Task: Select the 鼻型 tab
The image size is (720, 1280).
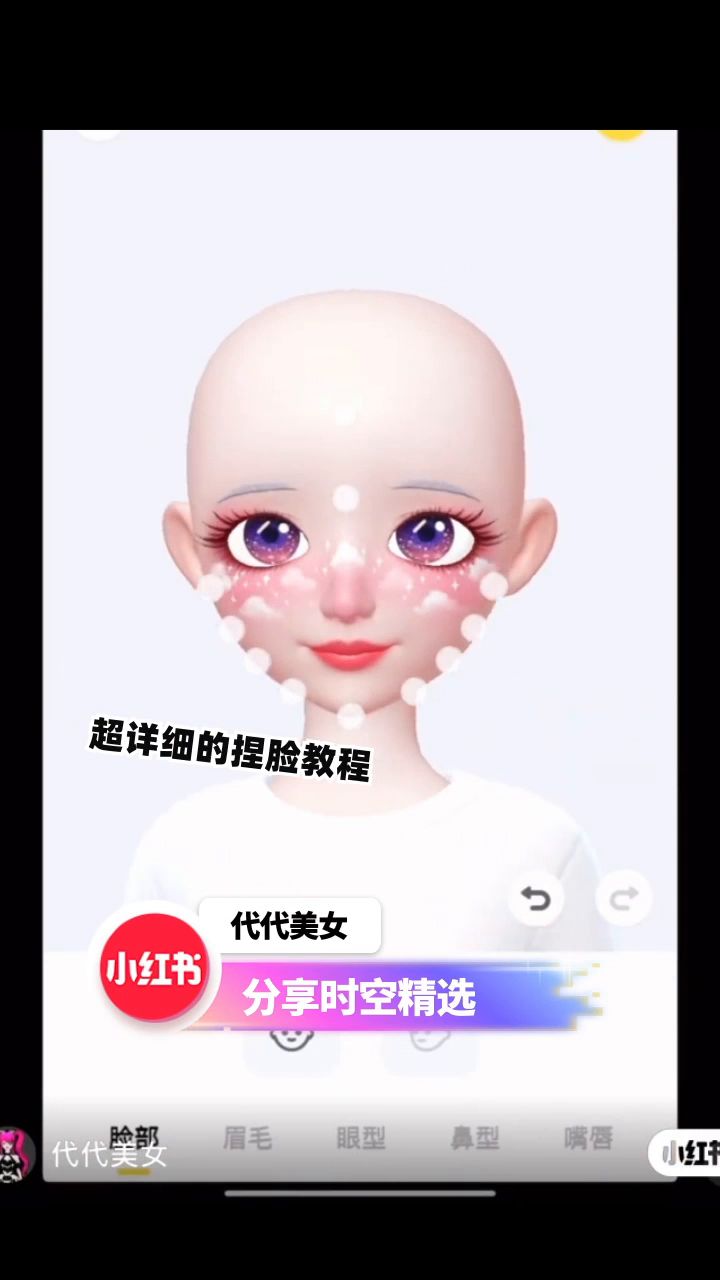Action: [x=474, y=1139]
